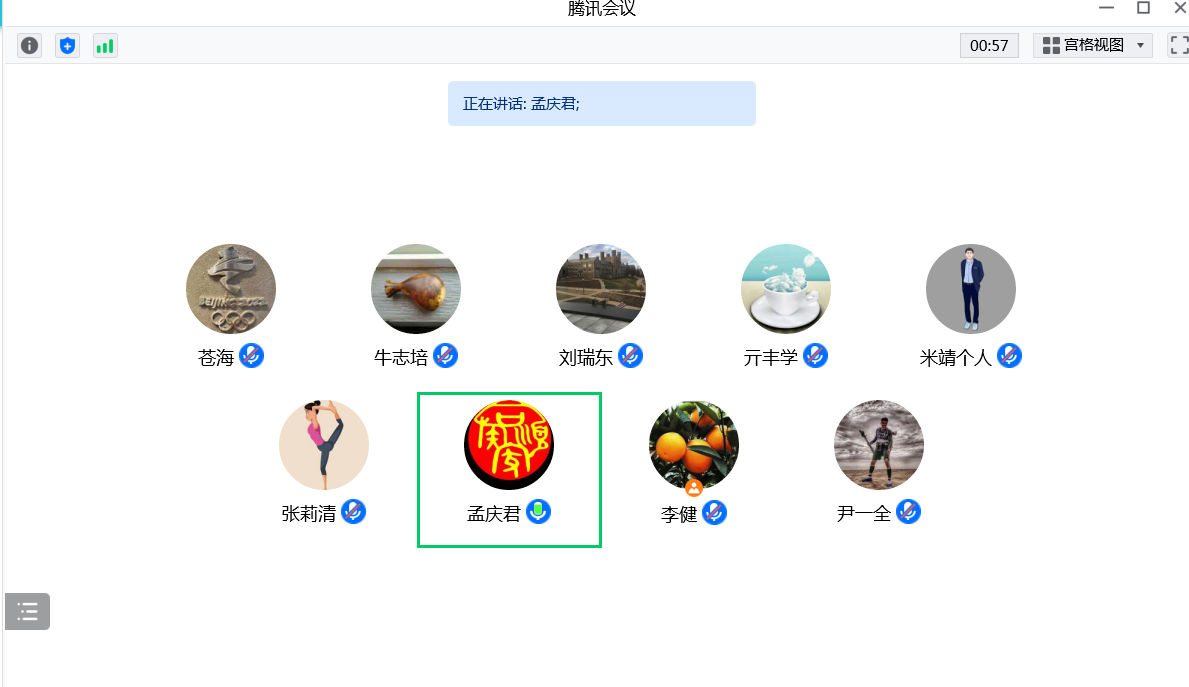
Task: Check the network signal status icon
Action: (x=105, y=46)
